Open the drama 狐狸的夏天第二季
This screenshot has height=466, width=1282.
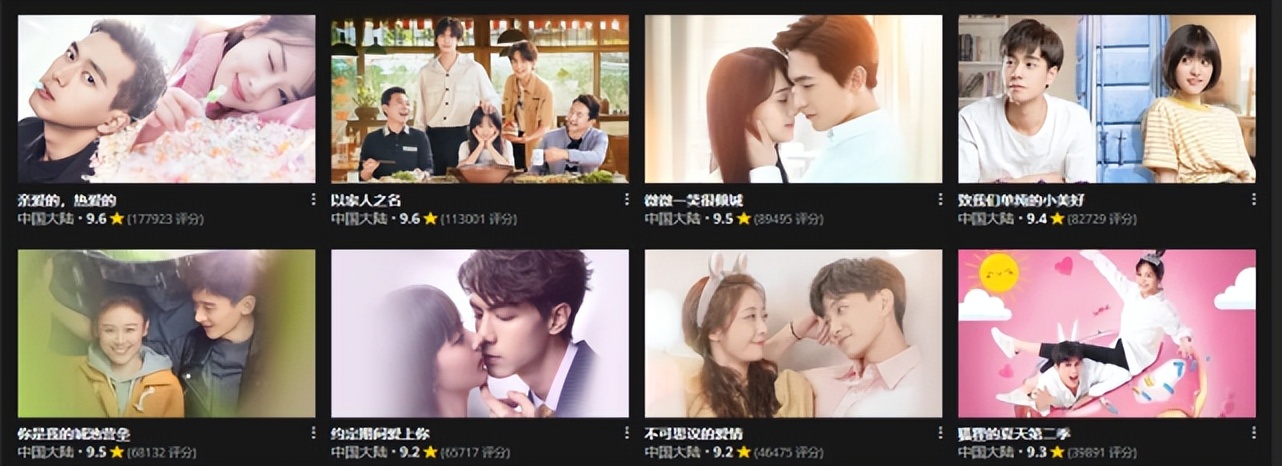[x=1106, y=333]
